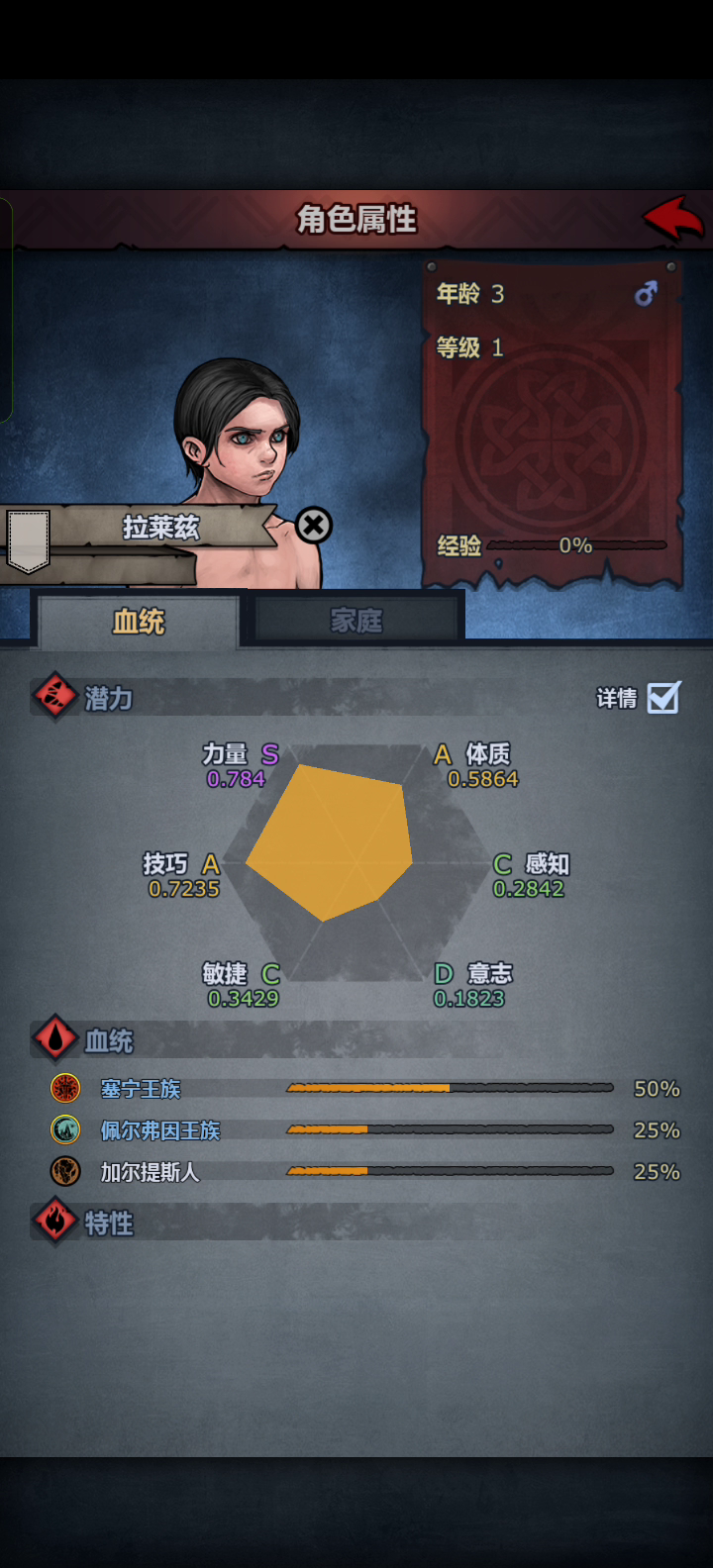Open the 佩尔弗因王族 bloodline link
The image size is (713, 1568).
[x=160, y=1130]
